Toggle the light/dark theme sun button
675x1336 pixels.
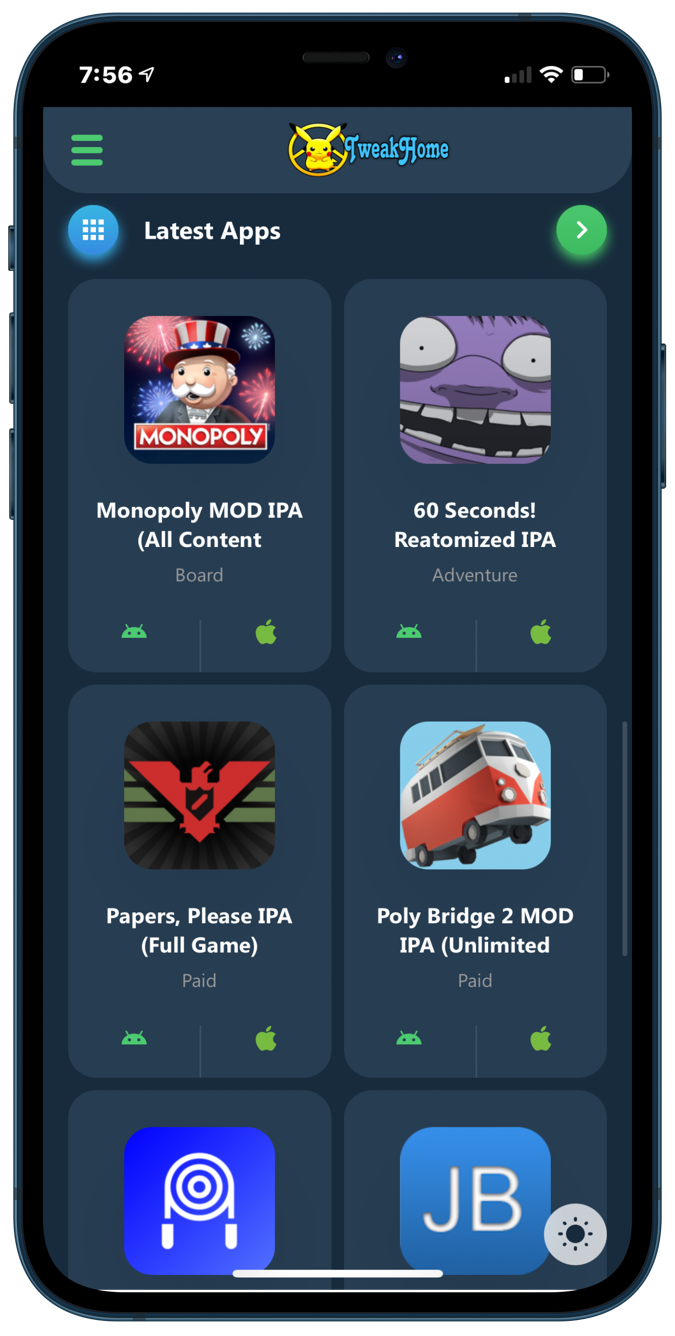coord(575,1234)
